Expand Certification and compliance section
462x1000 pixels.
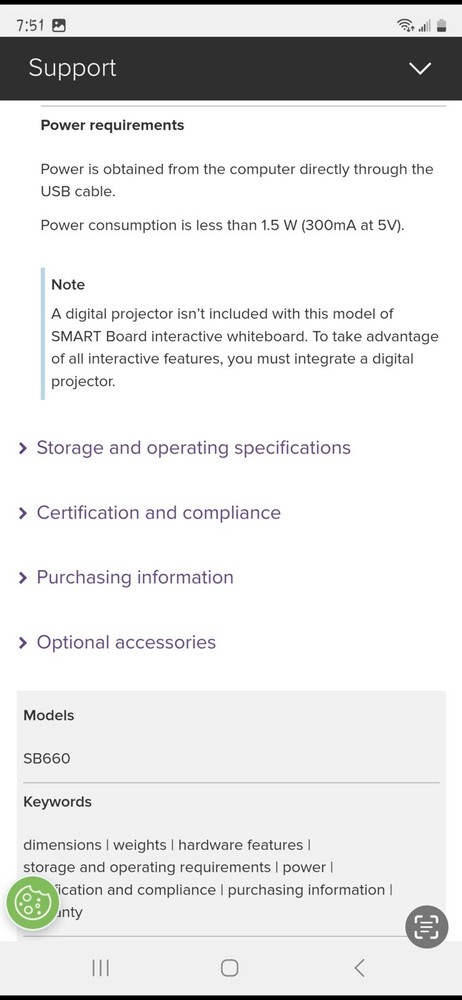[x=150, y=513]
